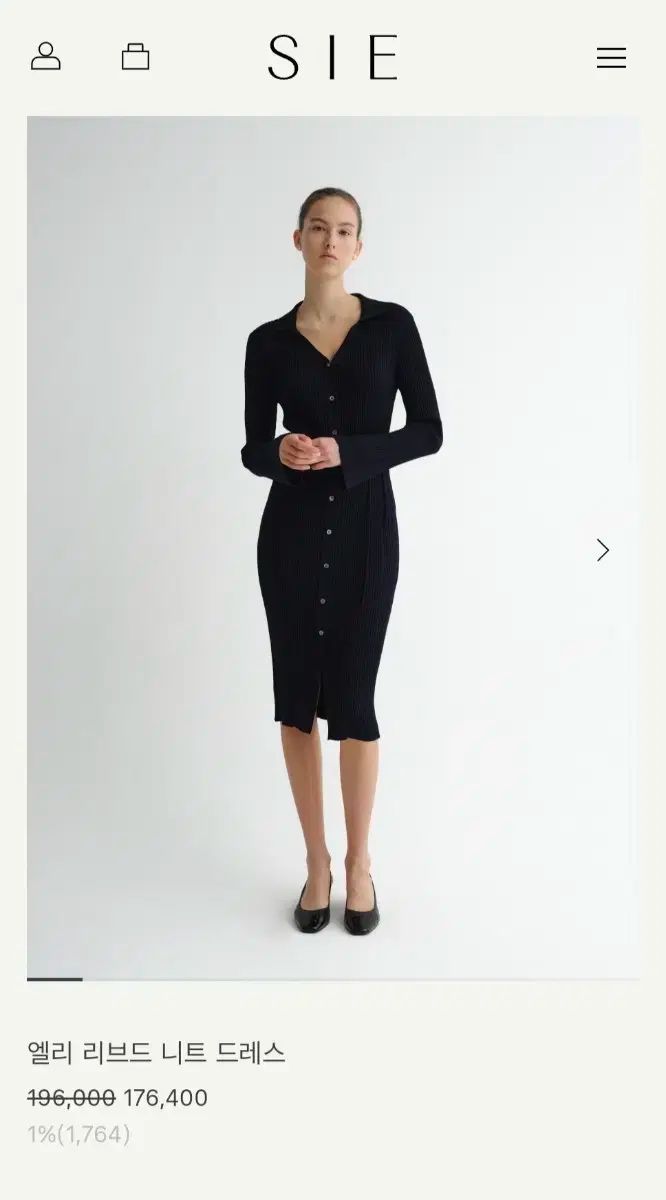Open the hamburger menu
This screenshot has width=666, height=1200.
click(x=611, y=58)
